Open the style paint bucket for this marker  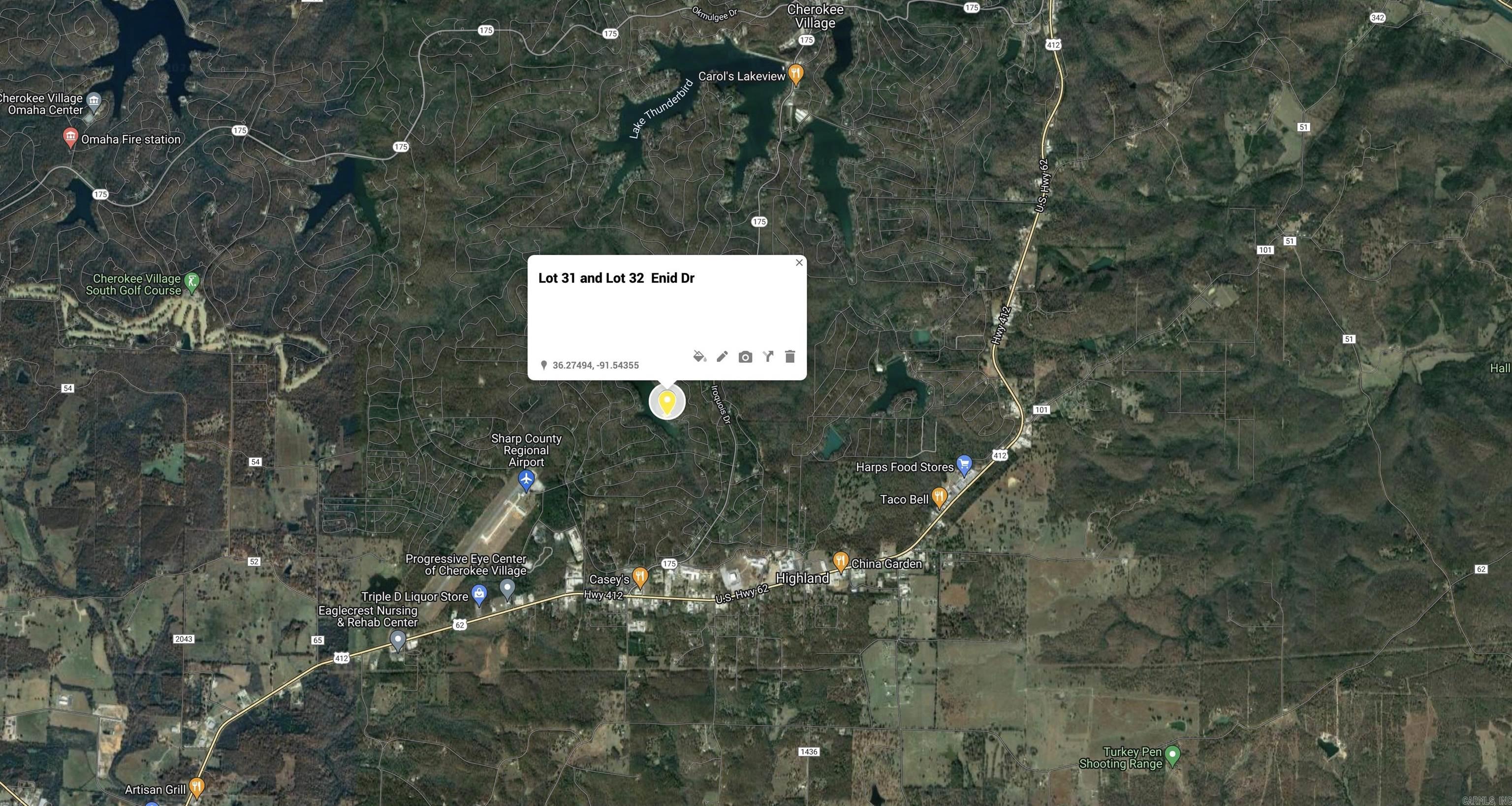[699, 356]
